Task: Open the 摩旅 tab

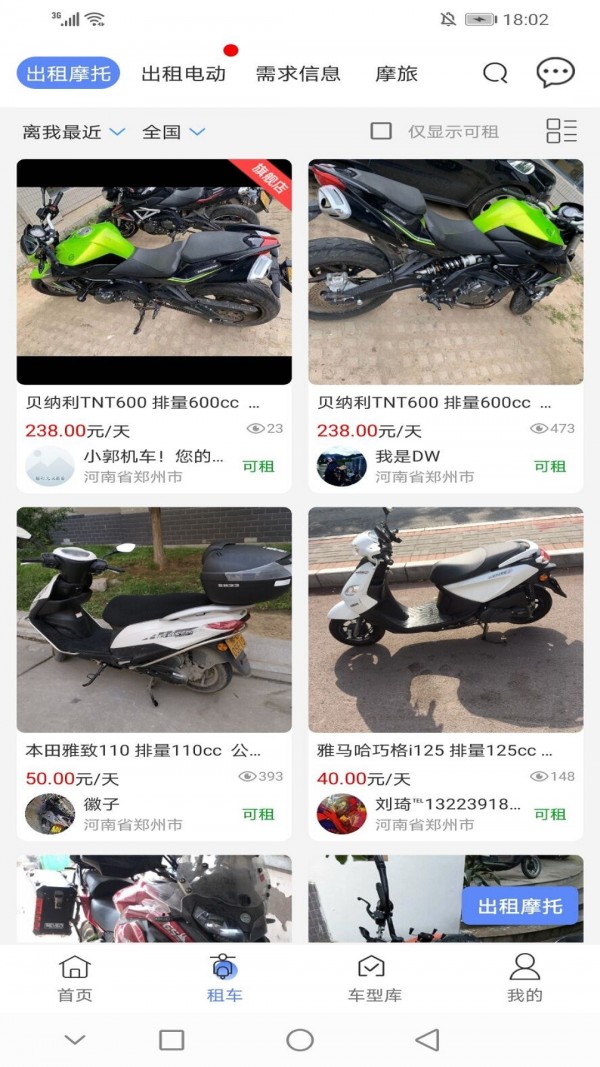Action: pyautogui.click(x=397, y=73)
